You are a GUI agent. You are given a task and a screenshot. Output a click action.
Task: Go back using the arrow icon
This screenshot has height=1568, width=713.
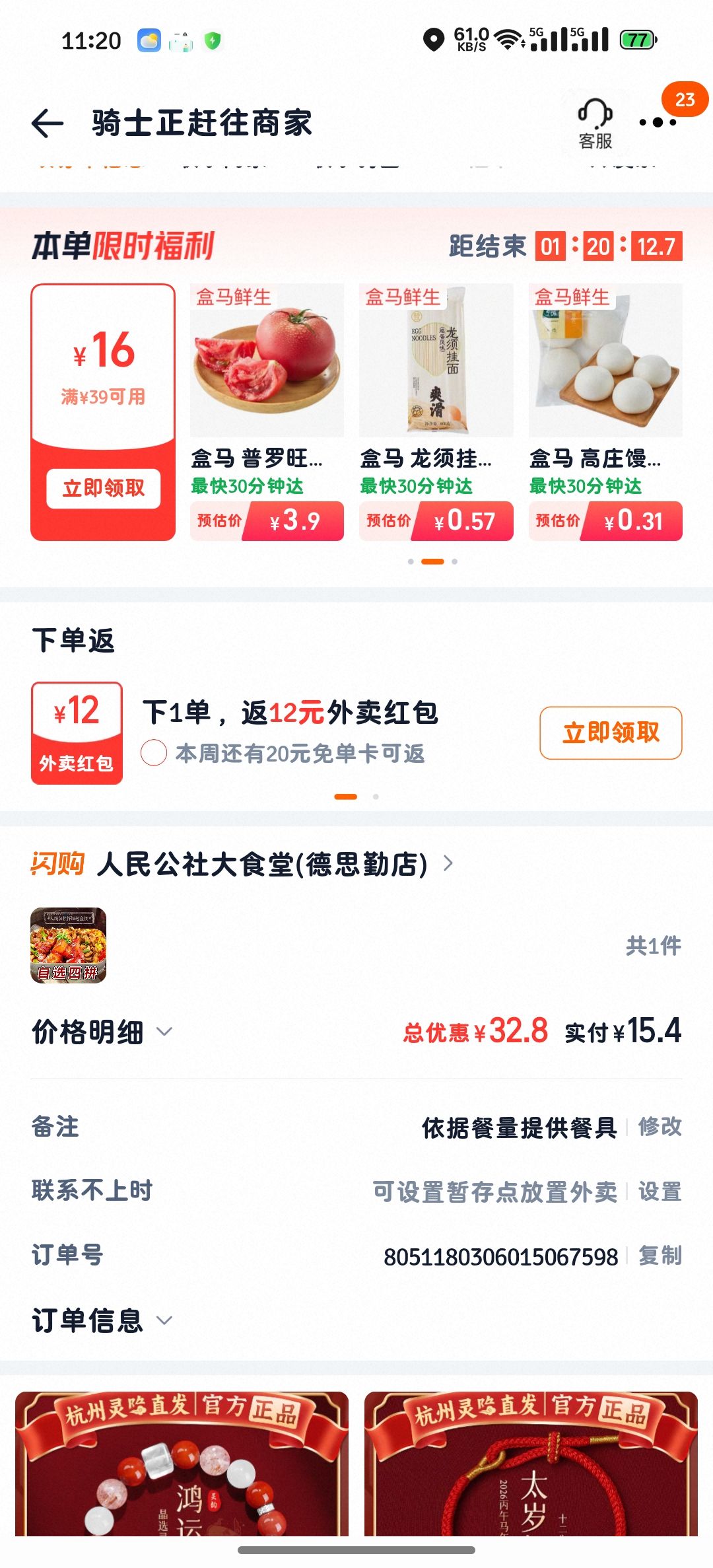[x=48, y=124]
